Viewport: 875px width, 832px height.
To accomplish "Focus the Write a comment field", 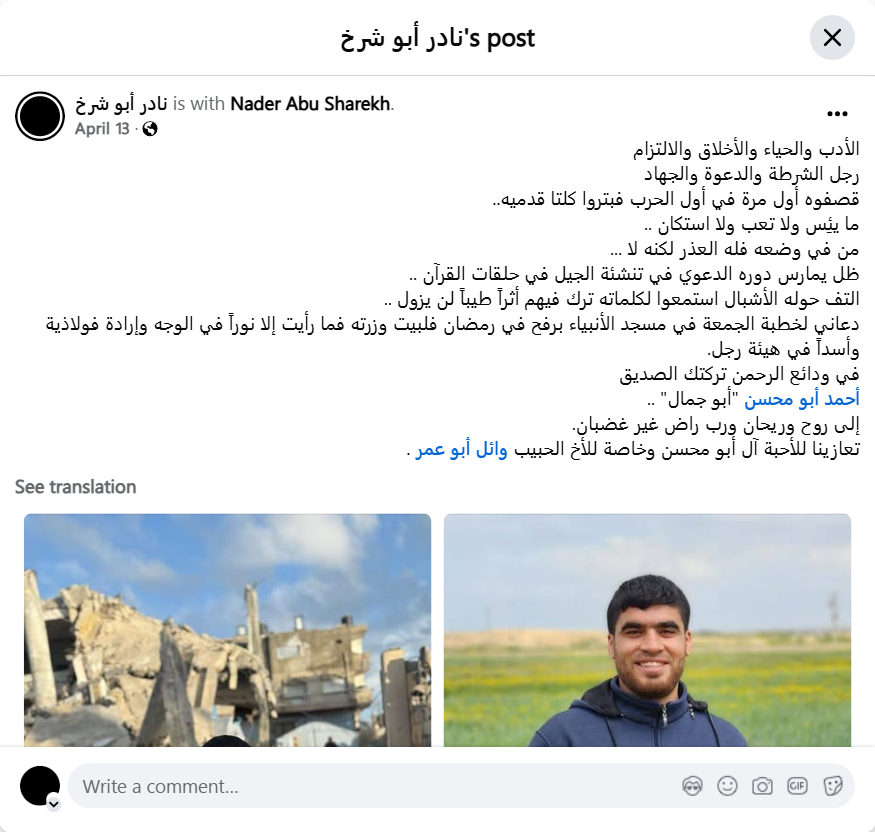I will [x=370, y=786].
